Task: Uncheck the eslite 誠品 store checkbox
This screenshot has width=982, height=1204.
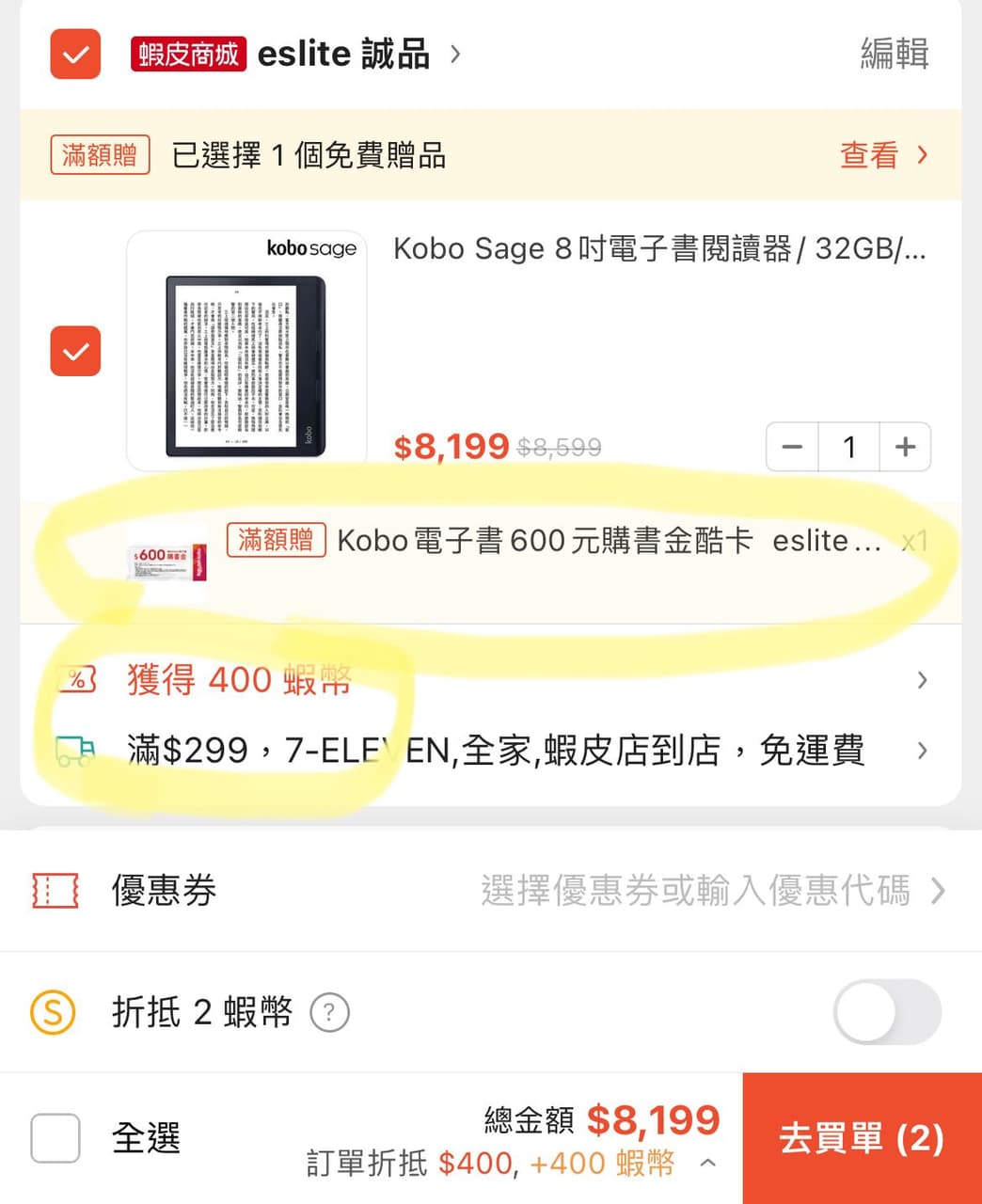Action: (x=75, y=55)
